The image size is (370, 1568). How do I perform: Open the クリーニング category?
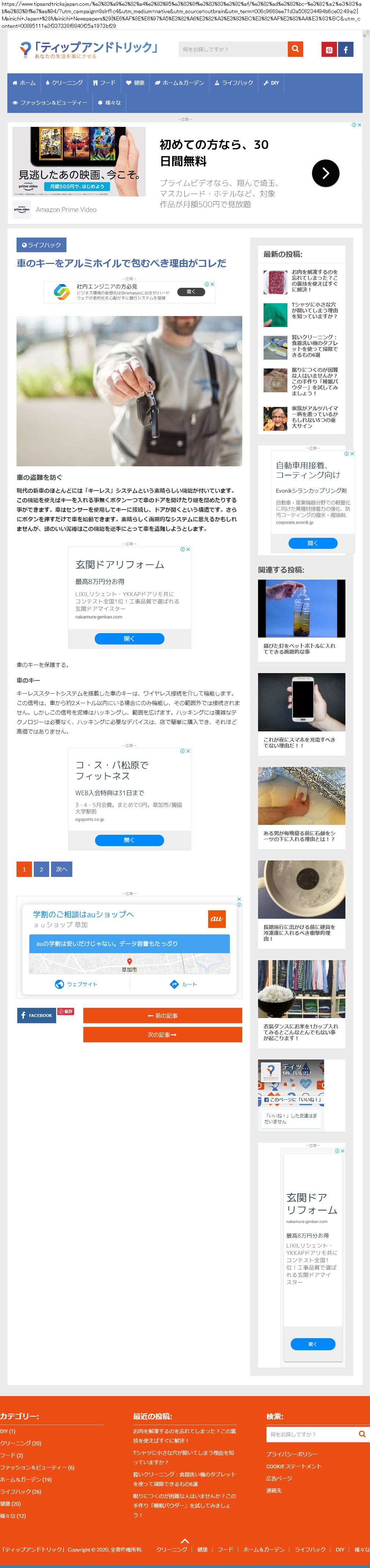[x=64, y=83]
